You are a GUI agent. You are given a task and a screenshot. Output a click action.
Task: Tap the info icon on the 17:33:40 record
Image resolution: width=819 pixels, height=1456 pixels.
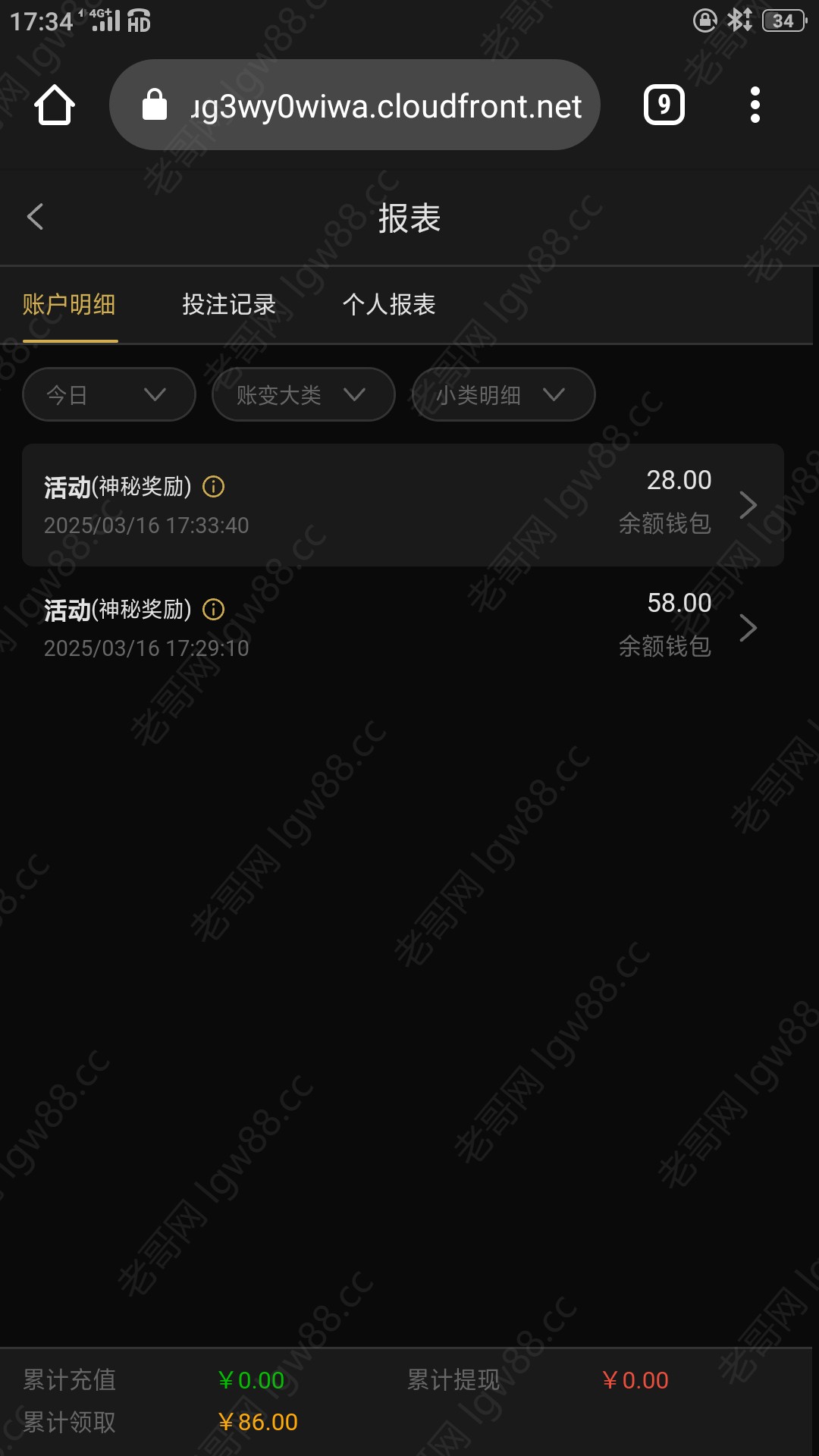tap(214, 487)
